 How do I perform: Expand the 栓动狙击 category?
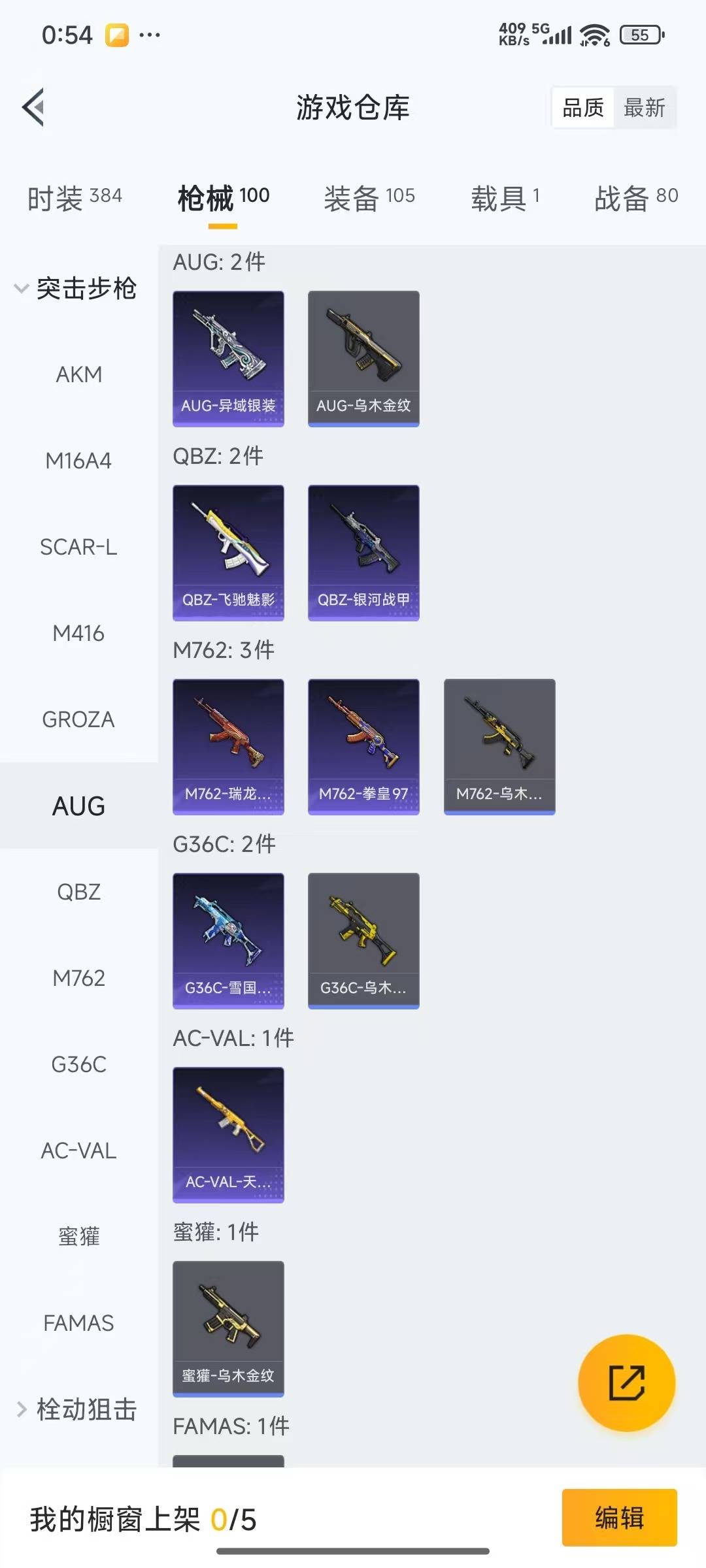[x=75, y=1409]
